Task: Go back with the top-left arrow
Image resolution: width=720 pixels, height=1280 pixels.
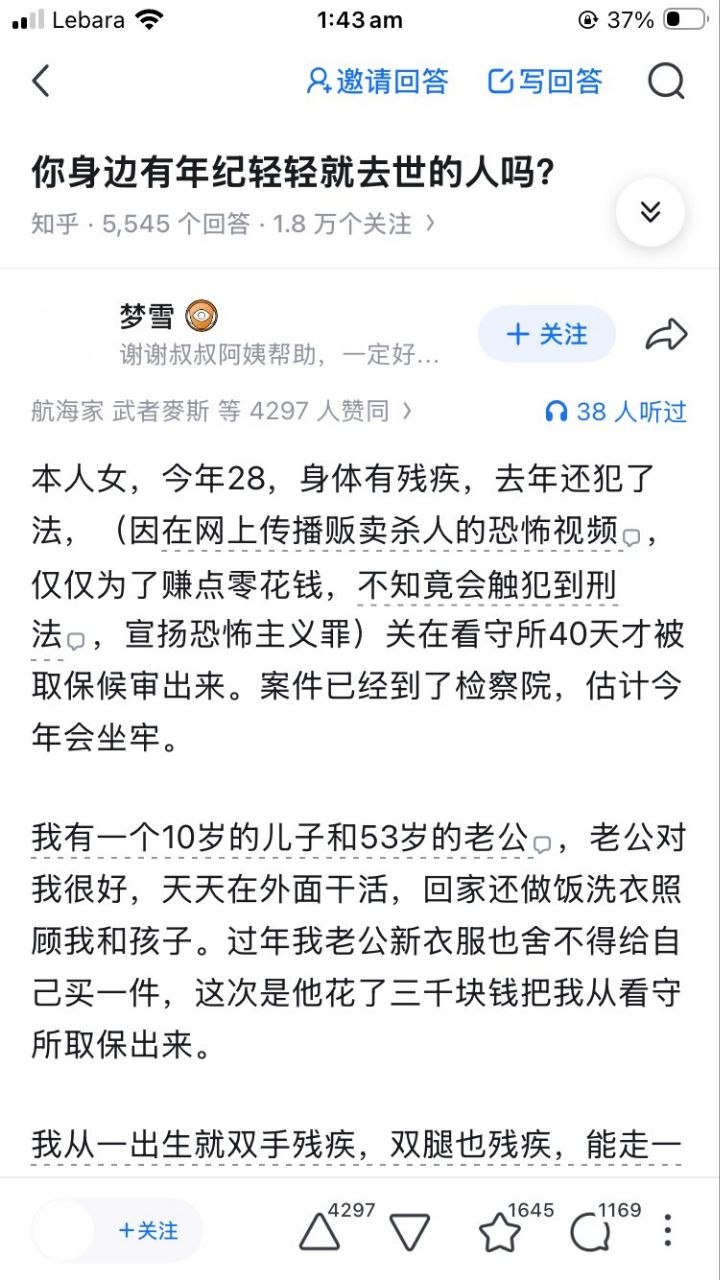Action: (x=40, y=81)
